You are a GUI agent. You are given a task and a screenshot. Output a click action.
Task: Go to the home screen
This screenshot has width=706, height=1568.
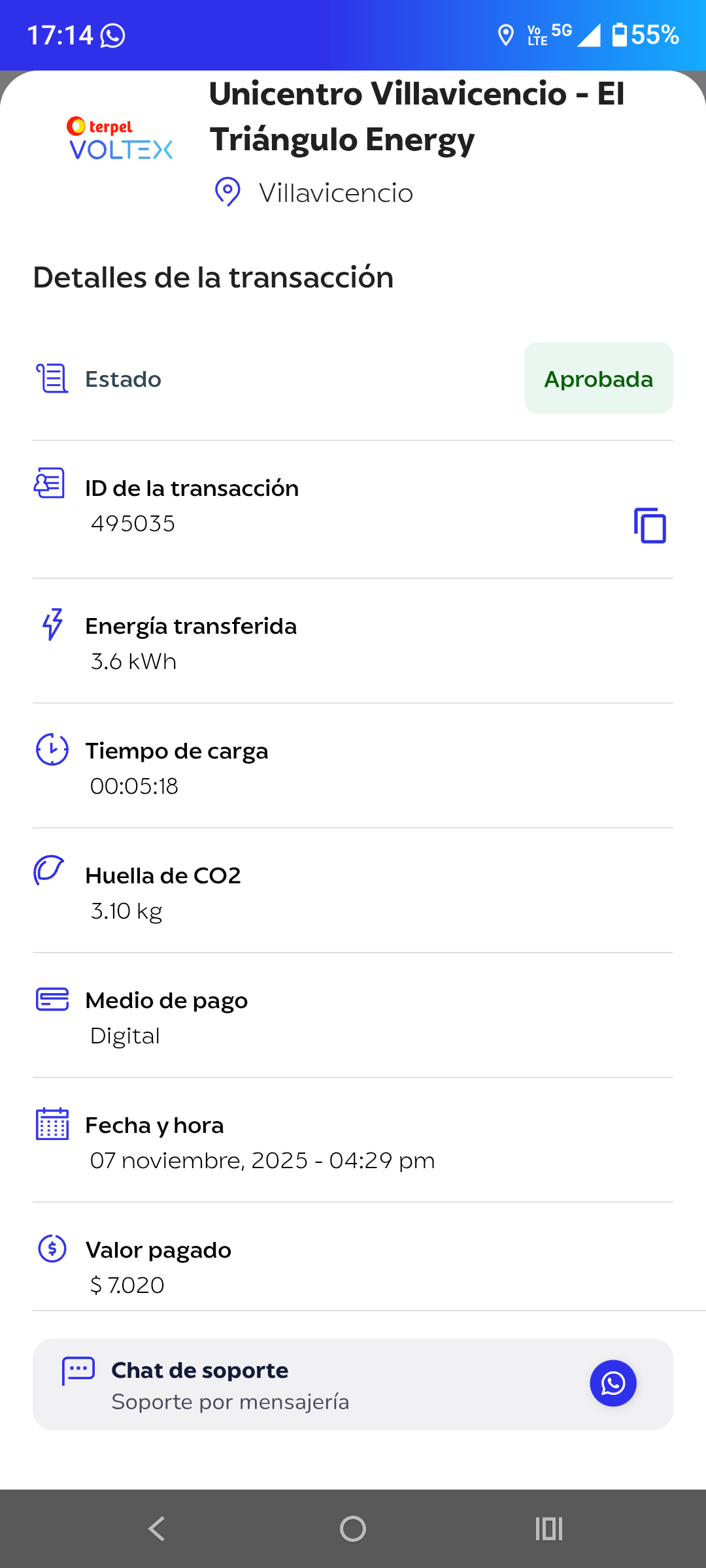[353, 1529]
